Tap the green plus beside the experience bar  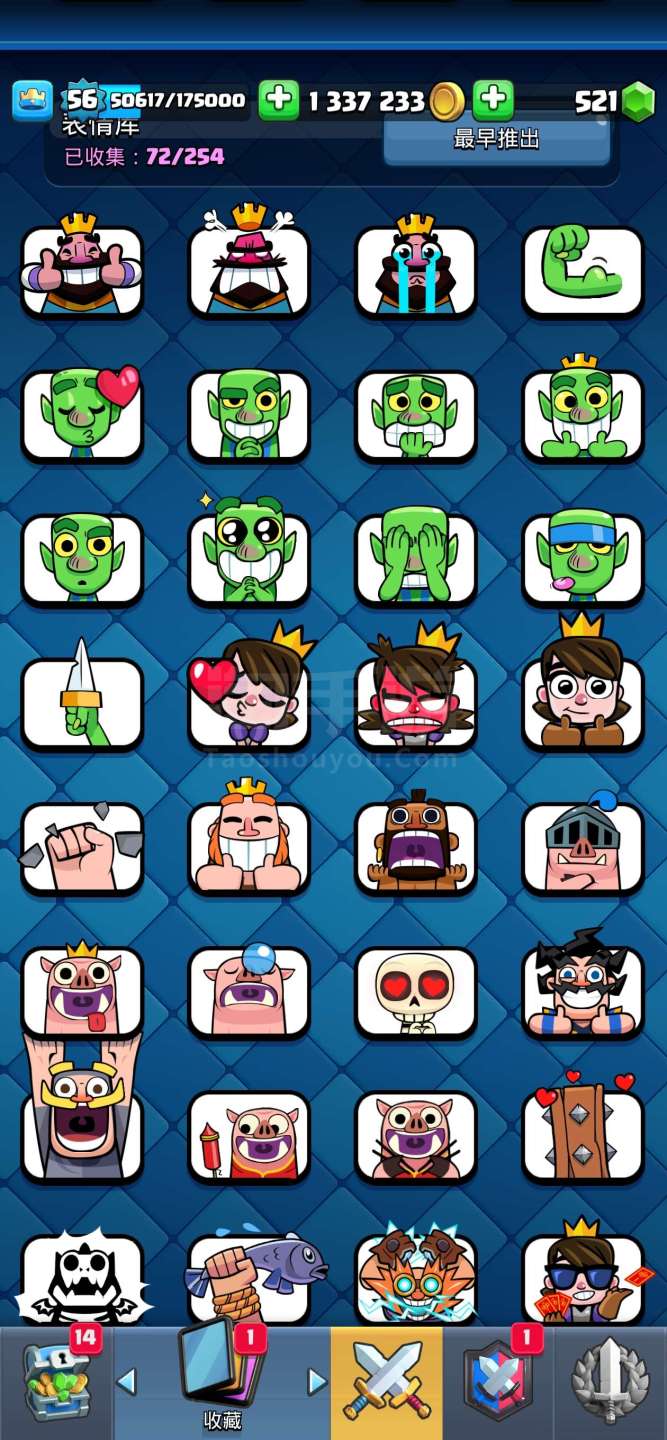point(279,100)
